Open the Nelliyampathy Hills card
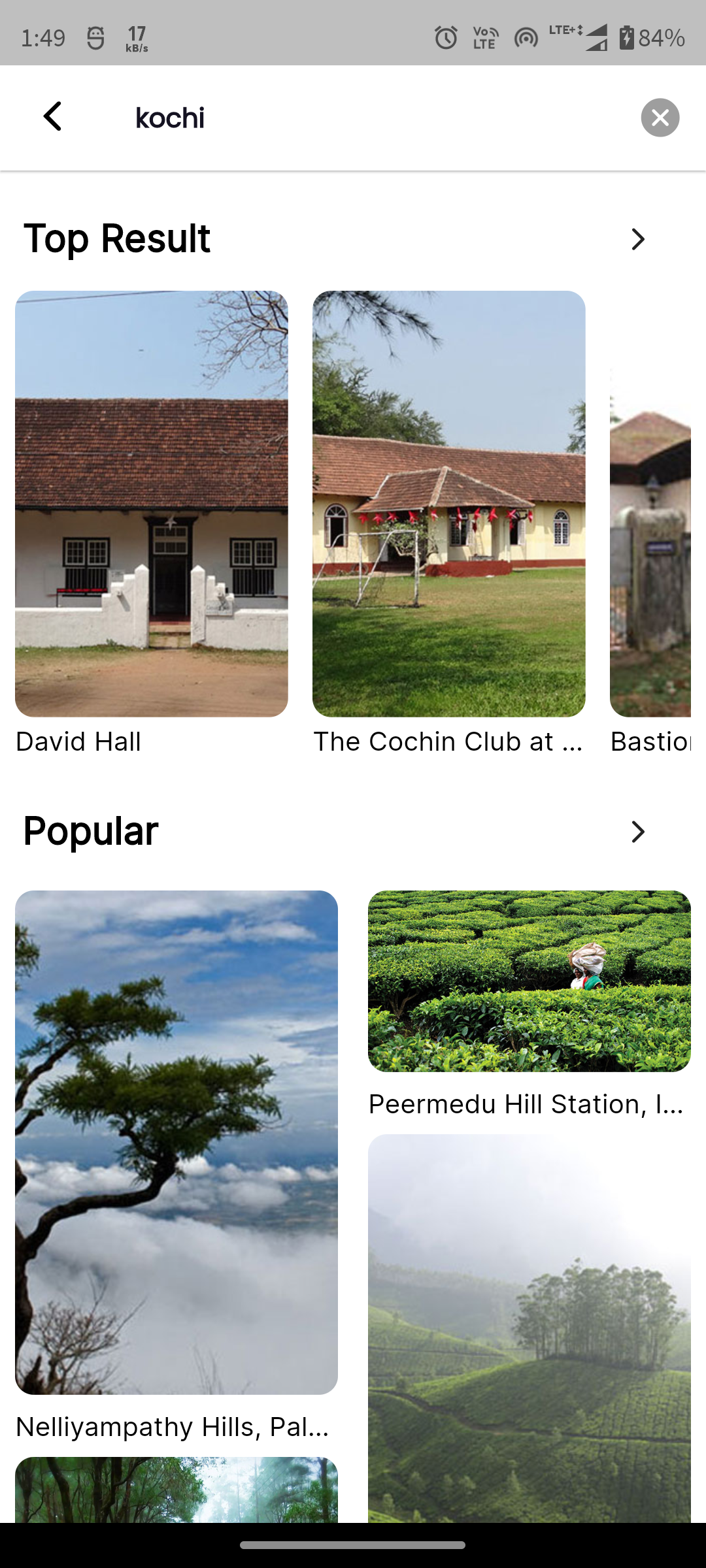 [176, 1142]
